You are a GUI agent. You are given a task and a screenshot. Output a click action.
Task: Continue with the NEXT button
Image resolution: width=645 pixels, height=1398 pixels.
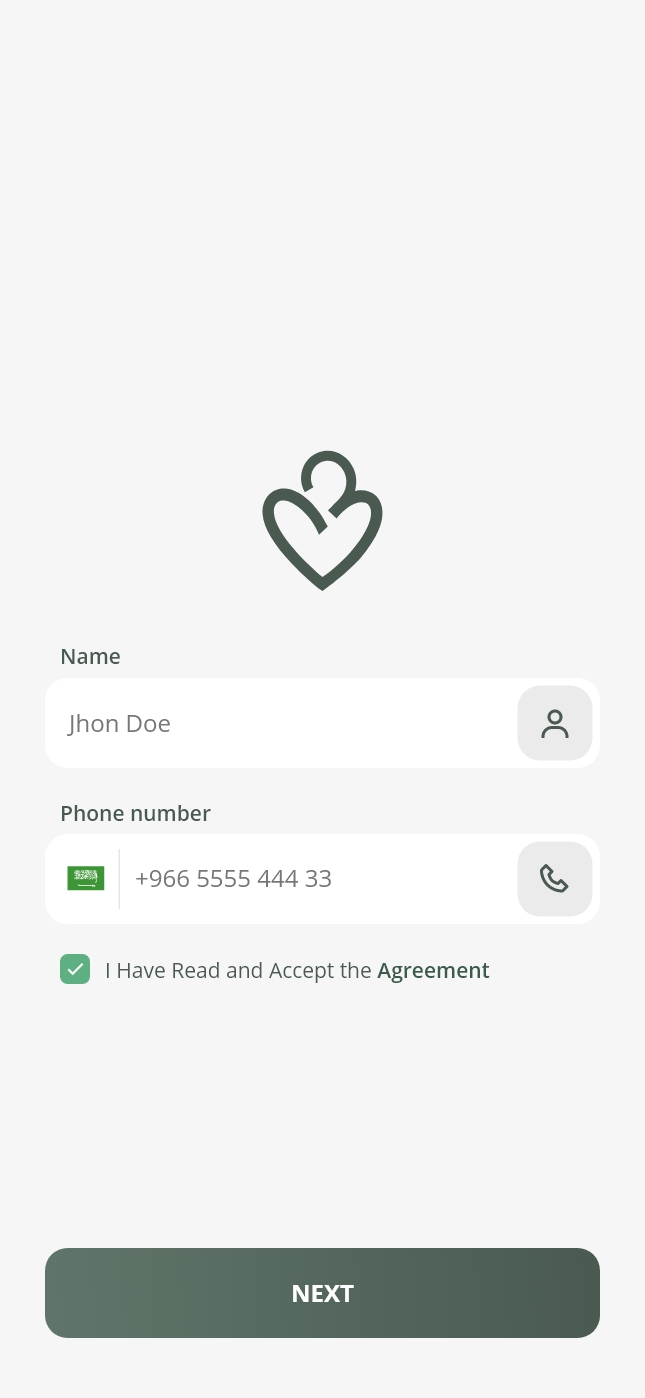tap(322, 1292)
